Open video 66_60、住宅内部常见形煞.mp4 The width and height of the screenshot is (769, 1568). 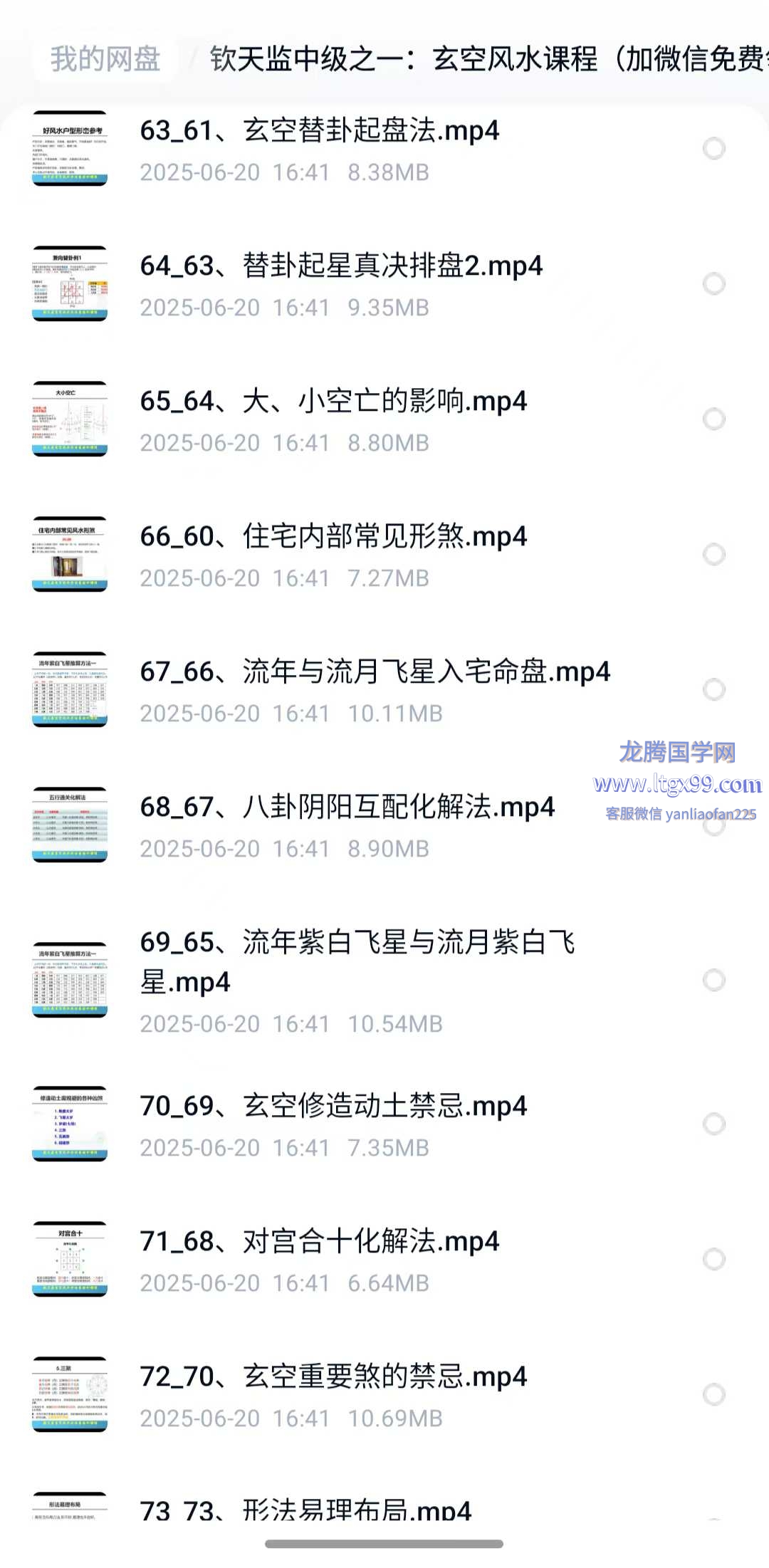tap(333, 537)
